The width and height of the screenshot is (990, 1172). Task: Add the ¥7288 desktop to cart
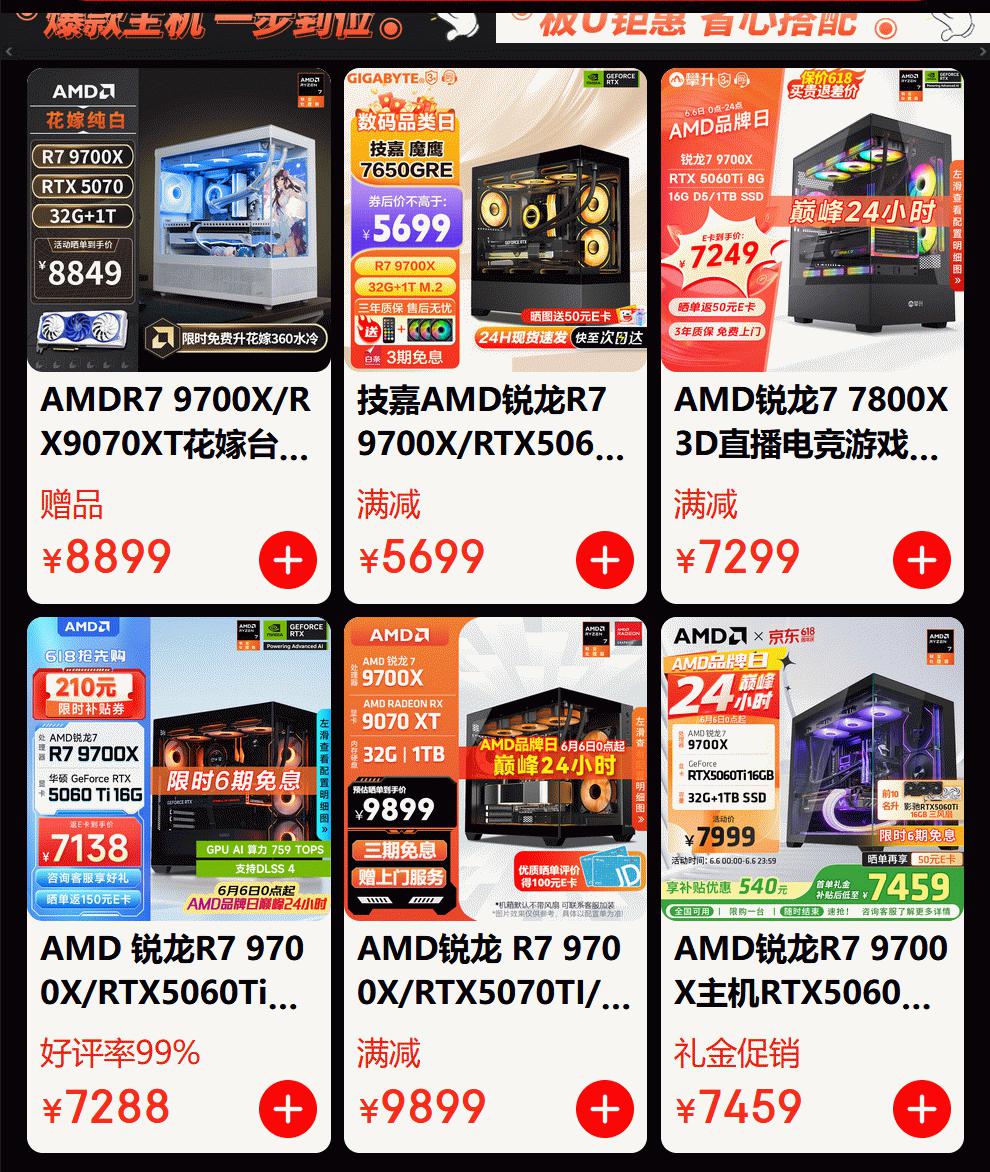[x=288, y=1109]
